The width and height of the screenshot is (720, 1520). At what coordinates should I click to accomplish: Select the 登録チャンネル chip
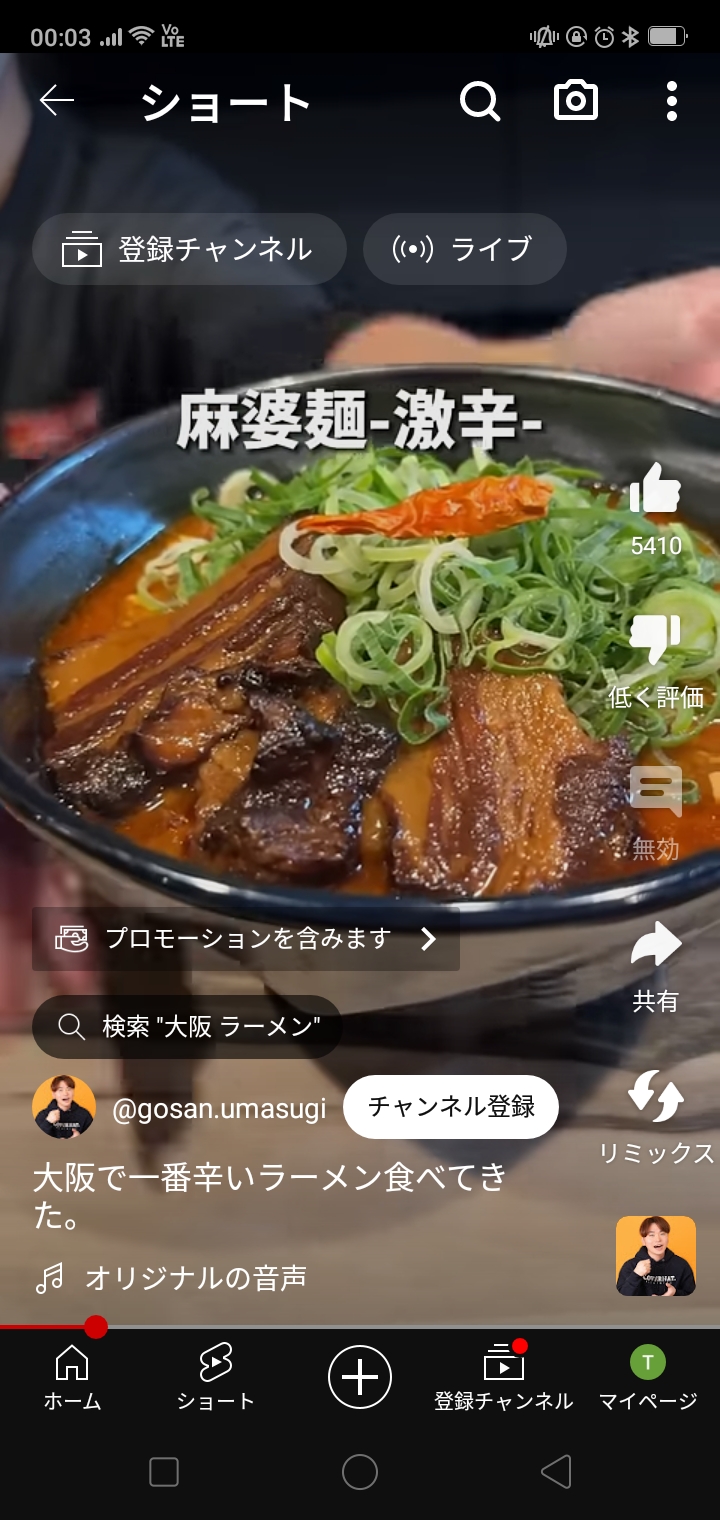pos(189,249)
